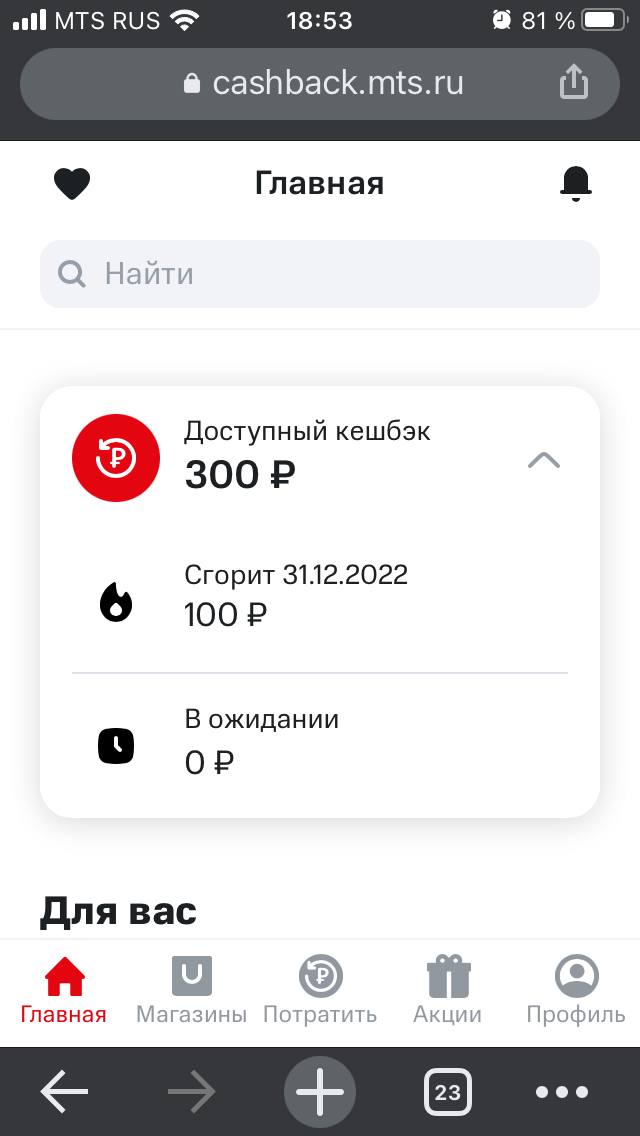Tap the Найти search field
Image resolution: width=640 pixels, height=1136 pixels.
(320, 274)
